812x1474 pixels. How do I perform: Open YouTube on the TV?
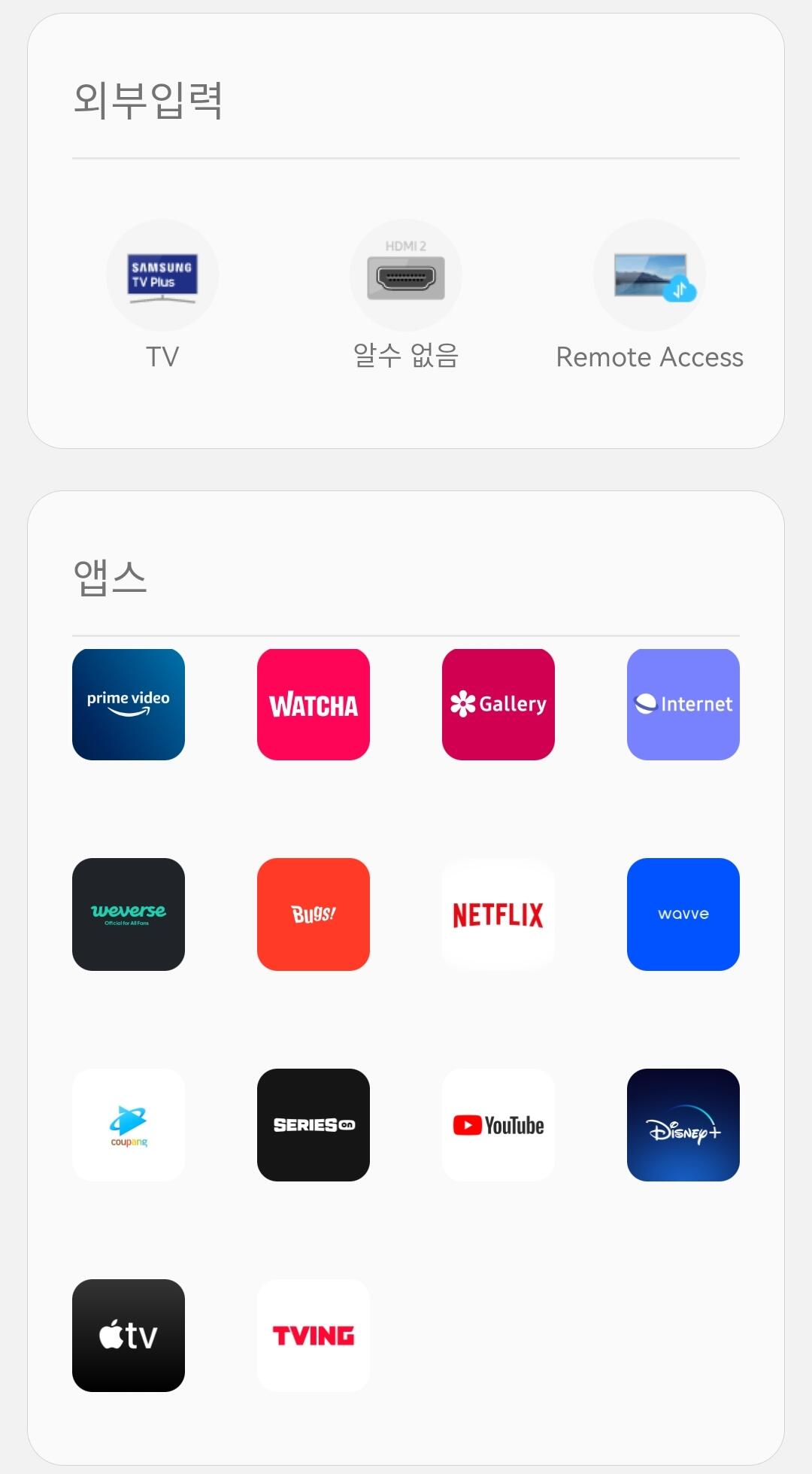tap(498, 1125)
